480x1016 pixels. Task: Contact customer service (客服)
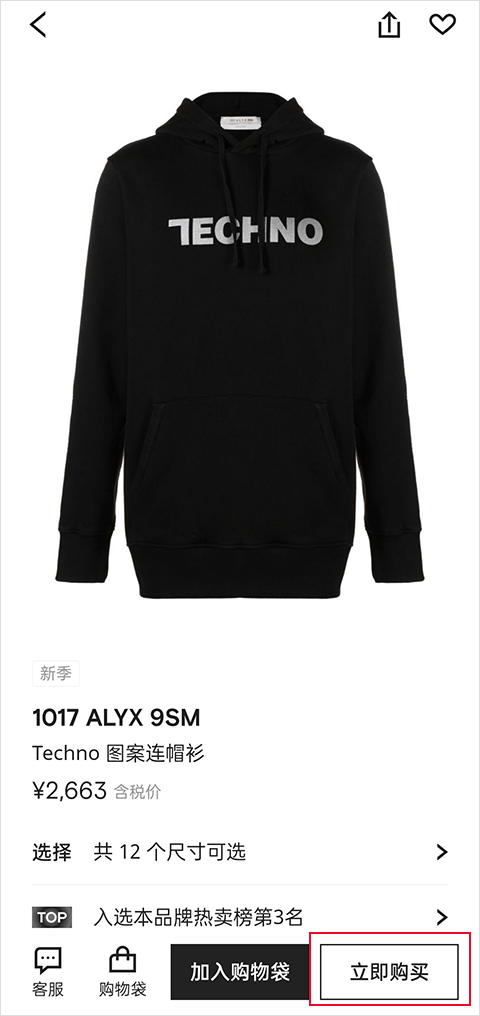(x=48, y=972)
